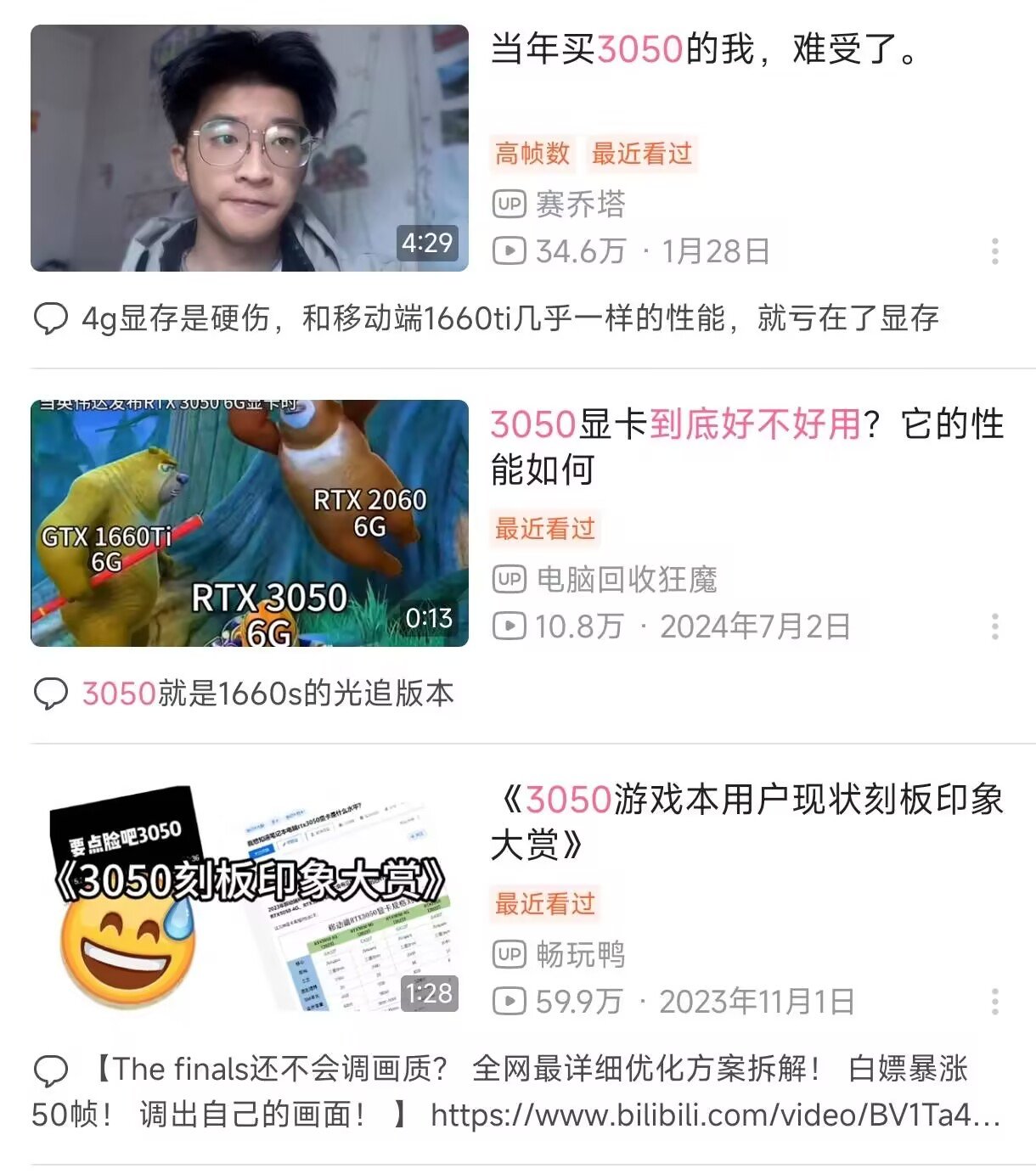Open the more options for 电脑回收狂魔 video
Image resolution: width=1036 pixels, height=1174 pixels.
pos(994,626)
